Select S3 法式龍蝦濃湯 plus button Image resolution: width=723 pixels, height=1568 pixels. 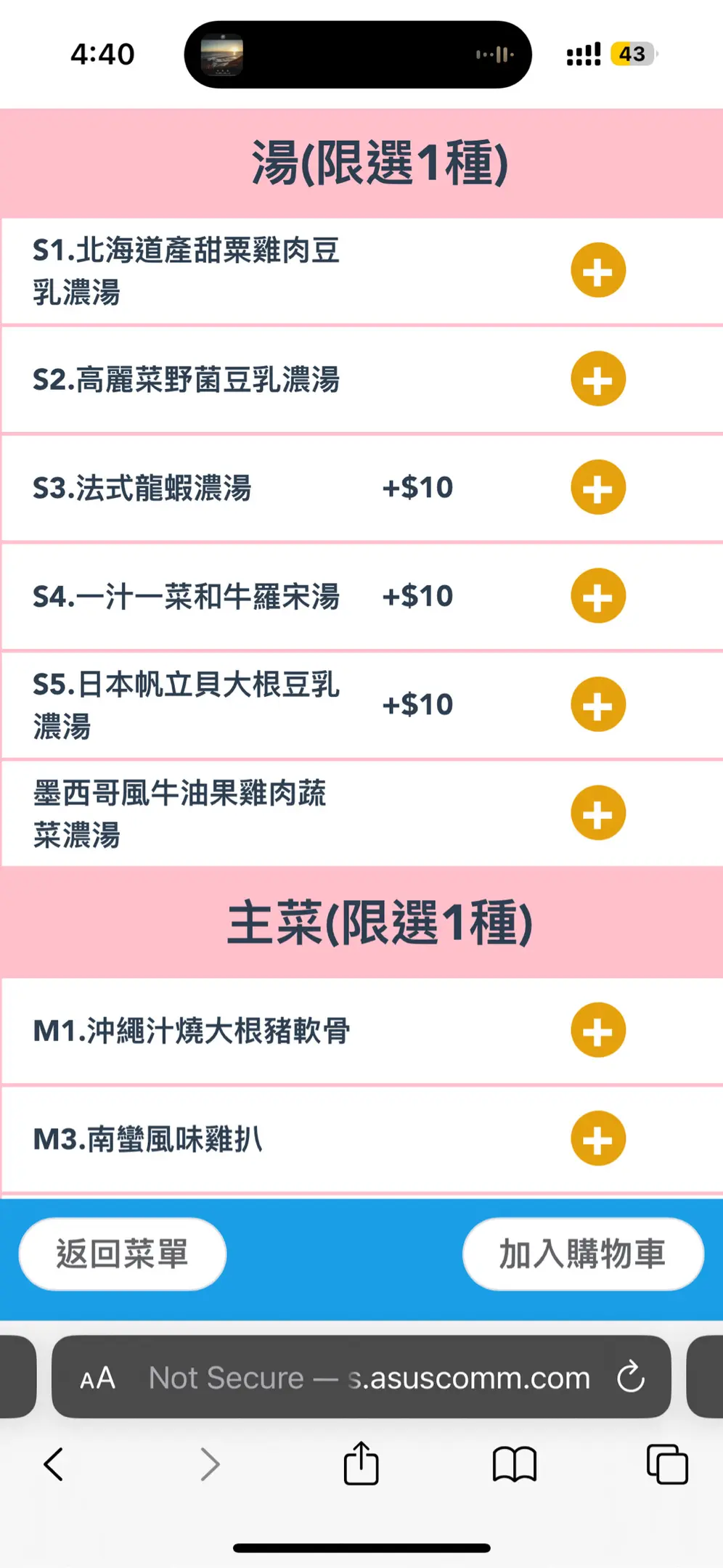pos(598,487)
